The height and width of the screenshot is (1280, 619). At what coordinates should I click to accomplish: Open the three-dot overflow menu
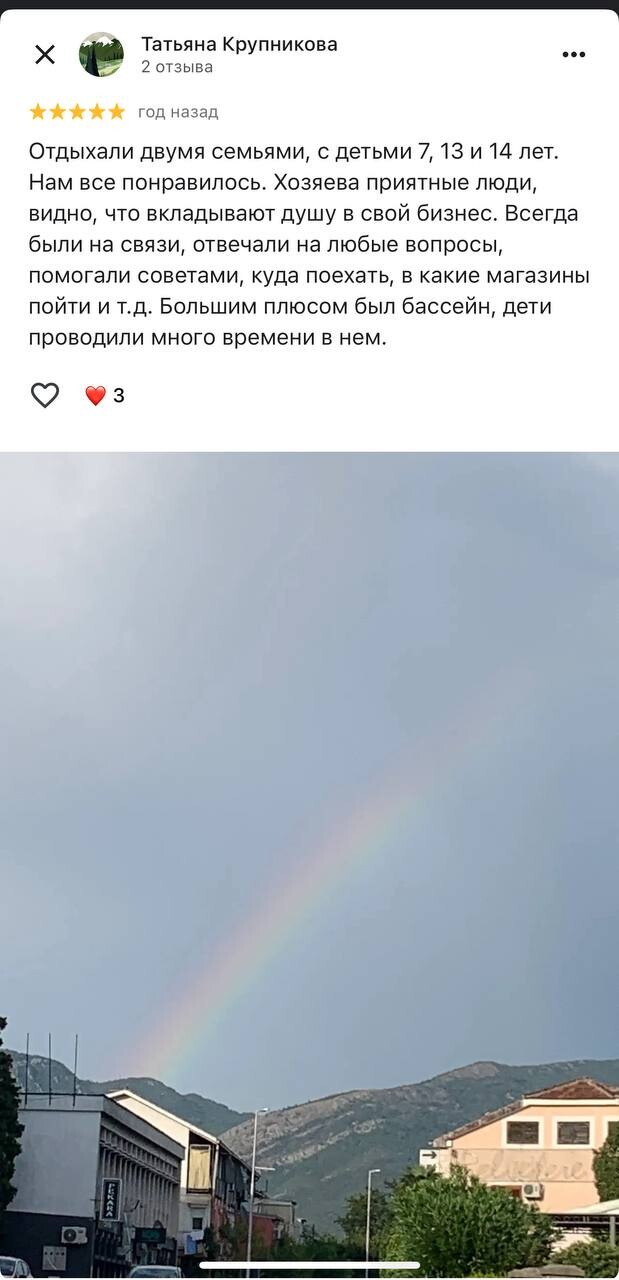coord(573,55)
